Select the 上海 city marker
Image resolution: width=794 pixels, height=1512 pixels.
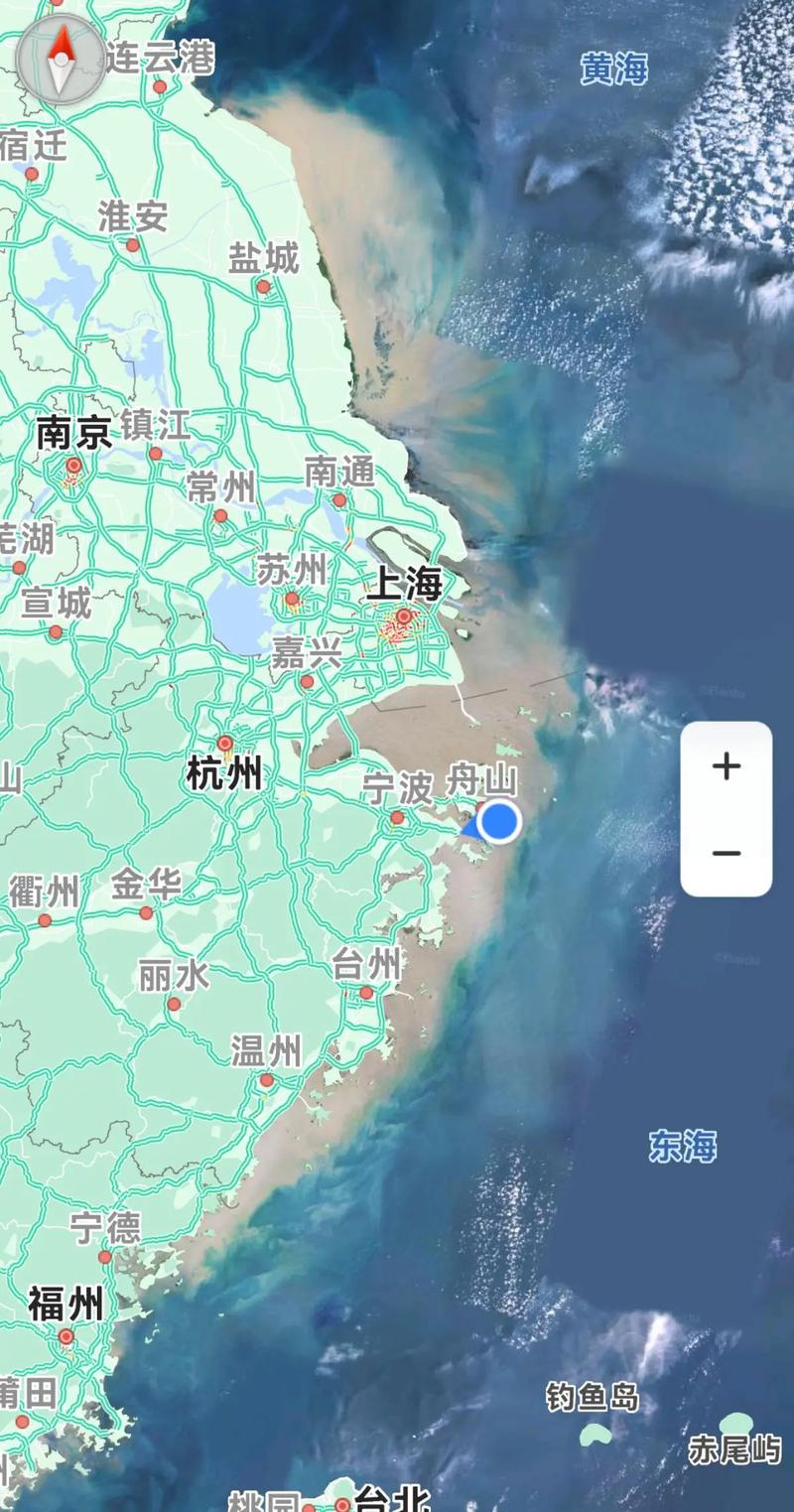(404, 617)
